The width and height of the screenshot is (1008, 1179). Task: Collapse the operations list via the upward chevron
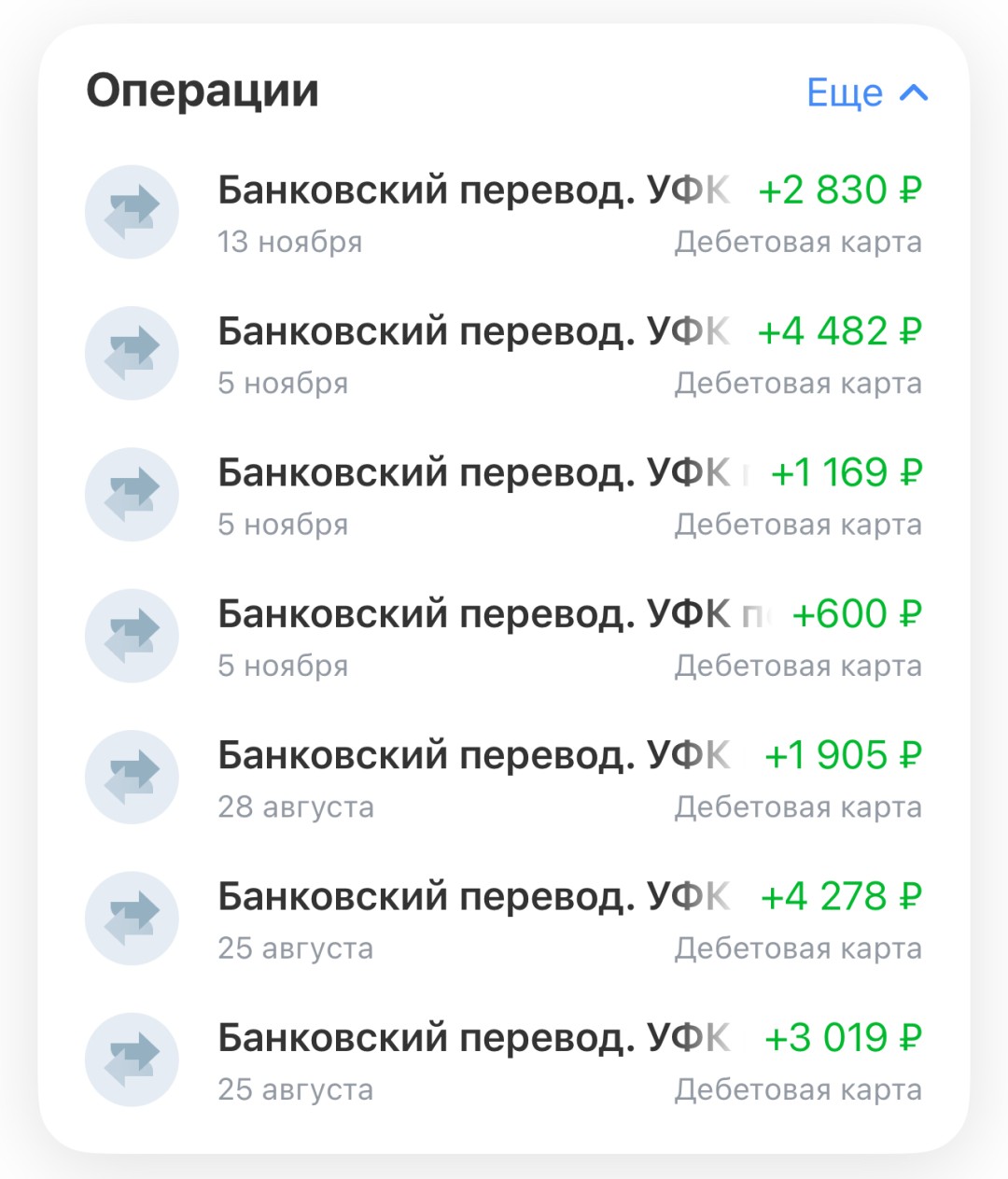click(912, 92)
